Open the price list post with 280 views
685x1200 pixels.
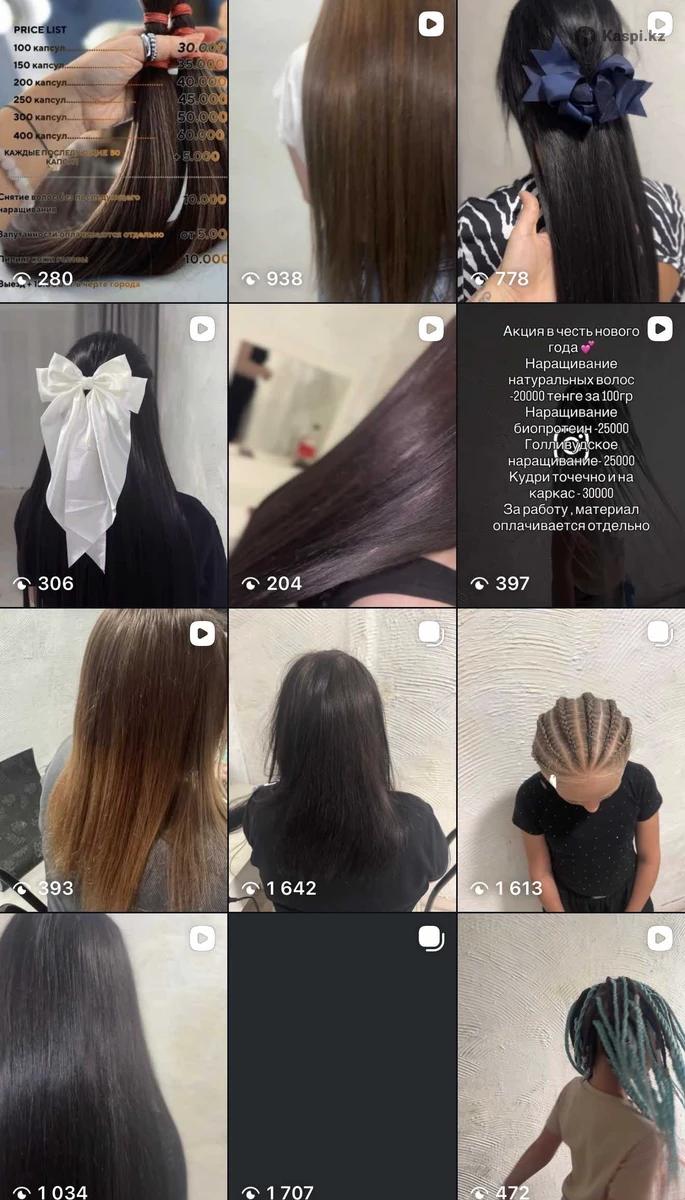coord(113,150)
